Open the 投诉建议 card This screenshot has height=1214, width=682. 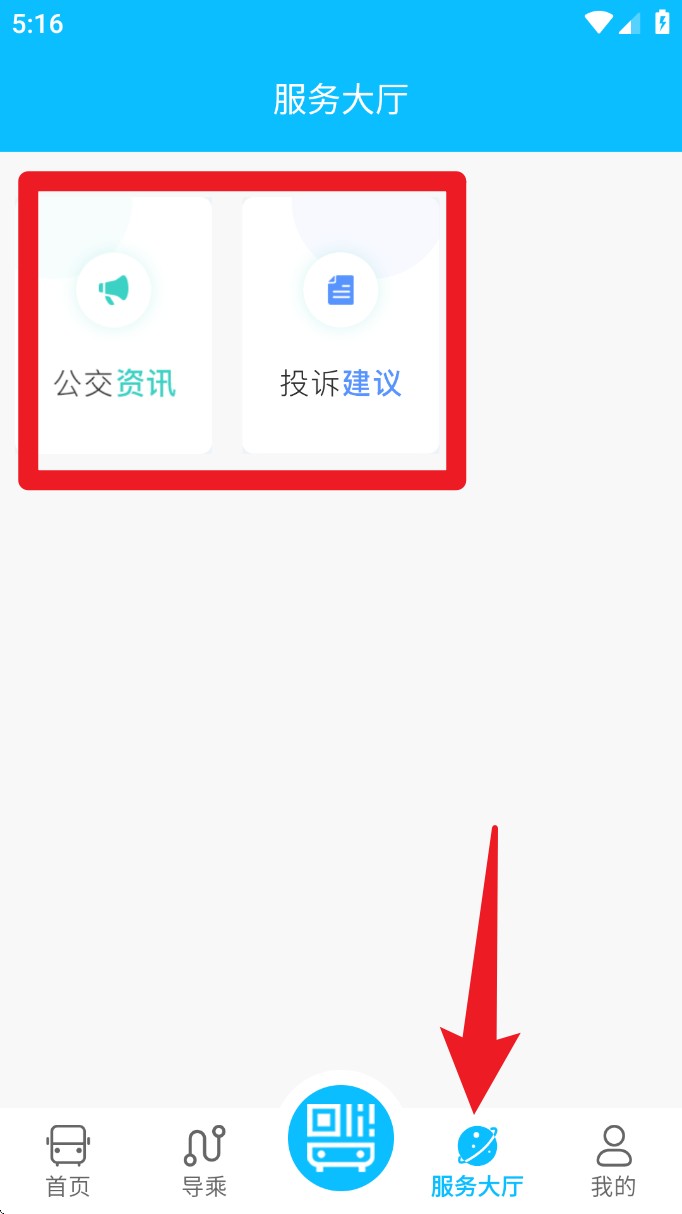(341, 325)
